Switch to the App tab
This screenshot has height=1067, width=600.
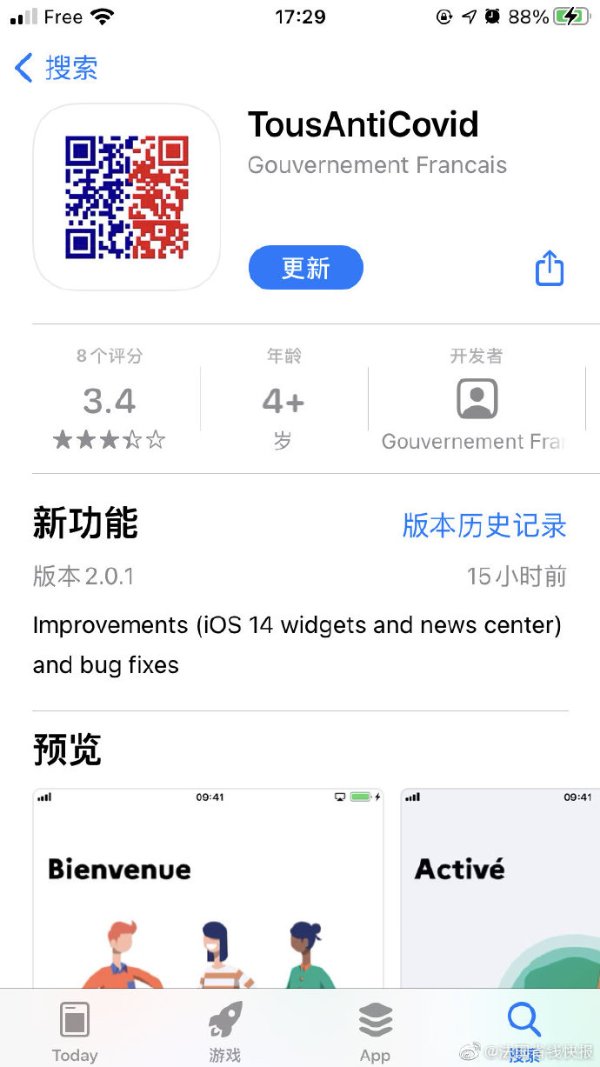tap(375, 1031)
